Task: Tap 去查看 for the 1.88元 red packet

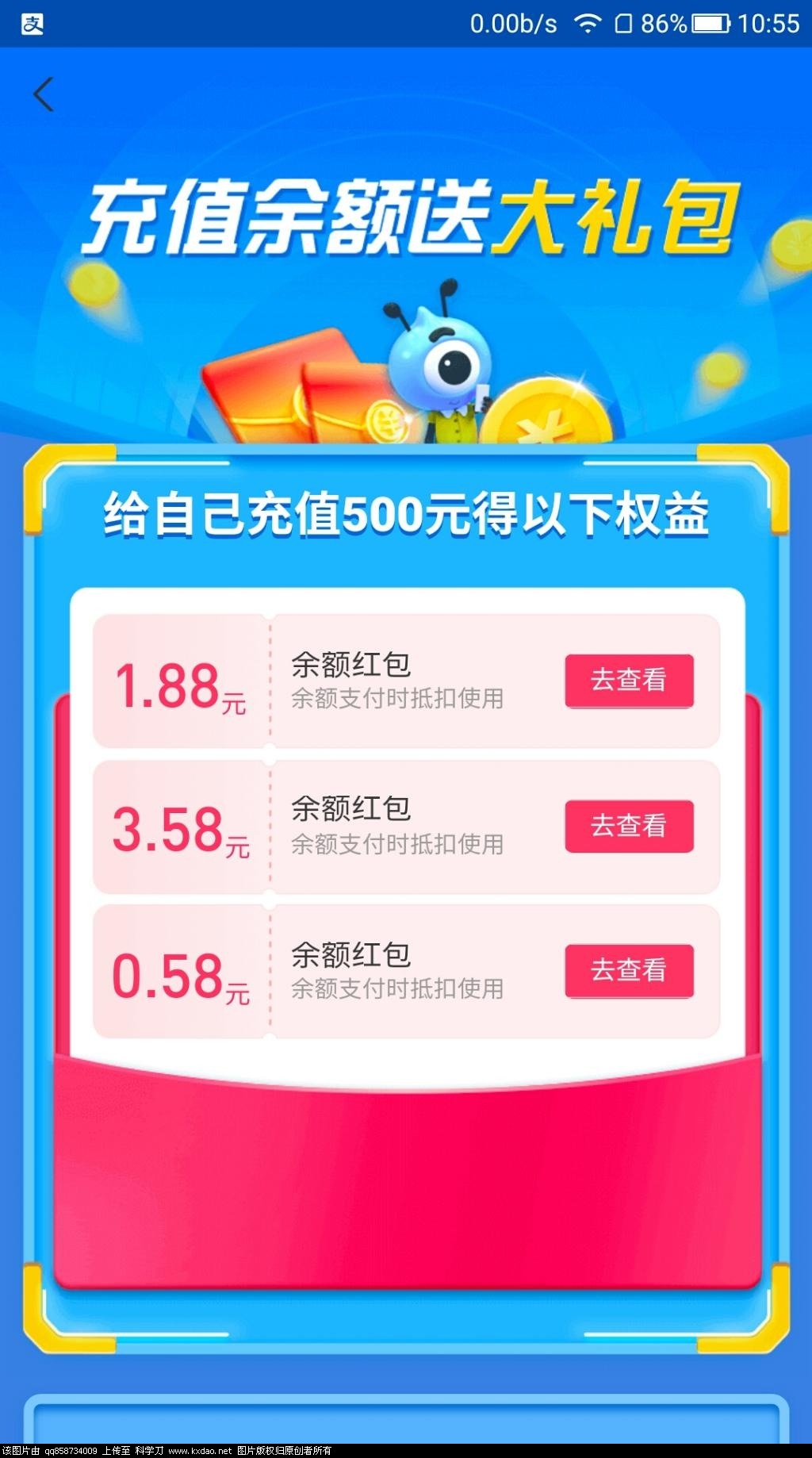Action: pyautogui.click(x=629, y=681)
